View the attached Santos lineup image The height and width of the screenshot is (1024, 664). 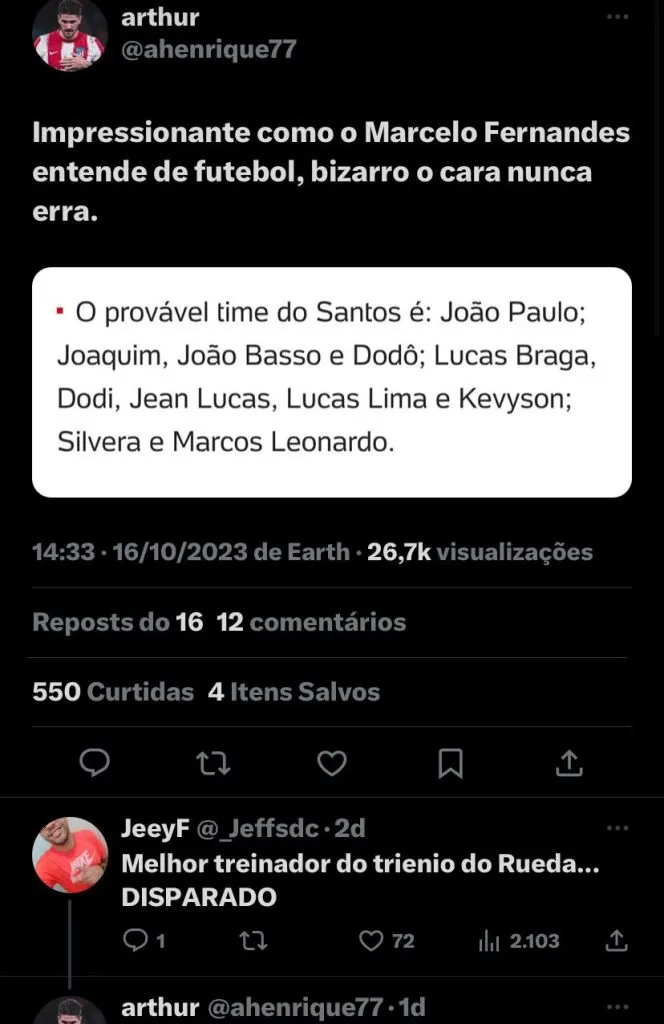331,381
